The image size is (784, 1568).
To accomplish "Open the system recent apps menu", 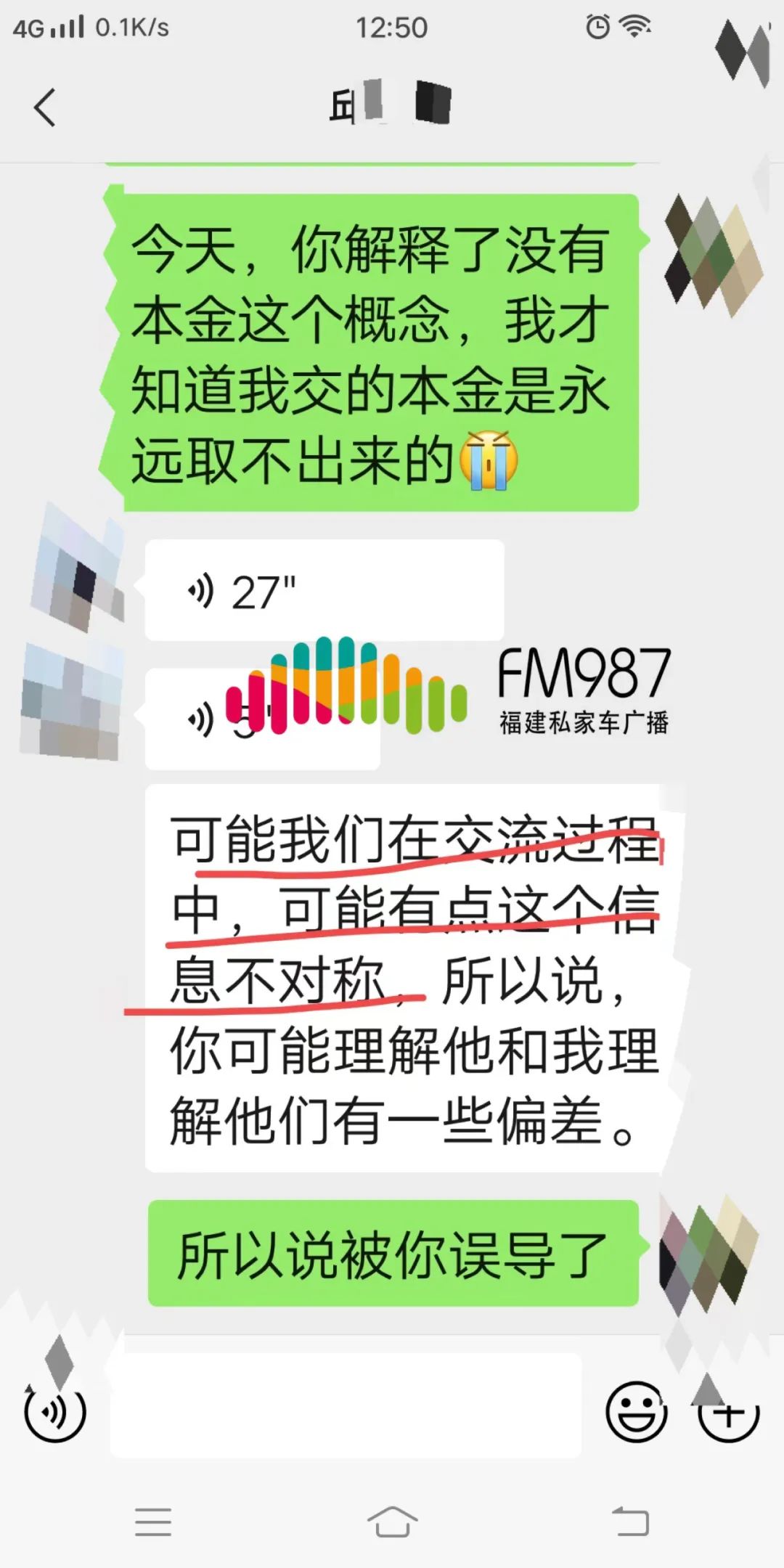I will 153,1522.
